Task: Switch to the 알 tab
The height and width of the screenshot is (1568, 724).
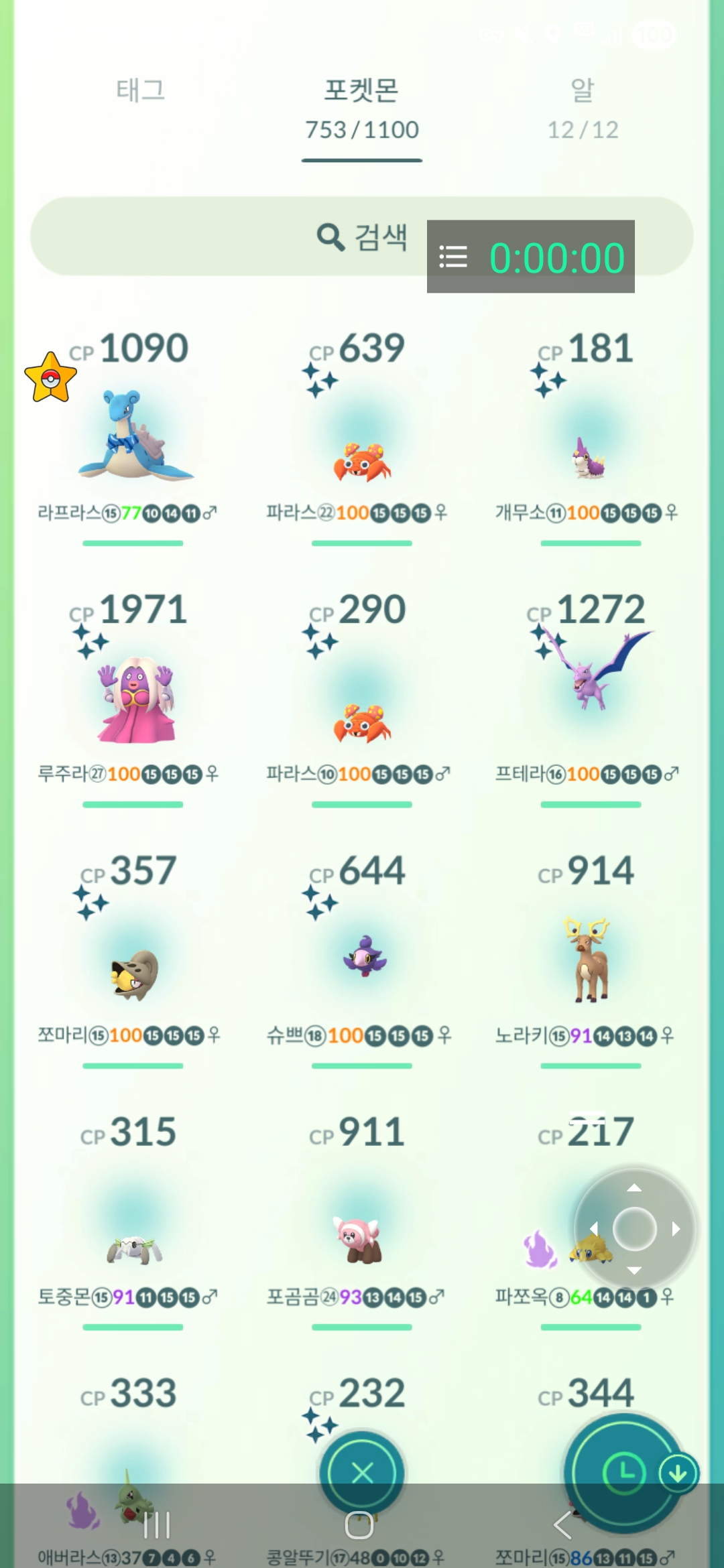Action: [x=583, y=106]
